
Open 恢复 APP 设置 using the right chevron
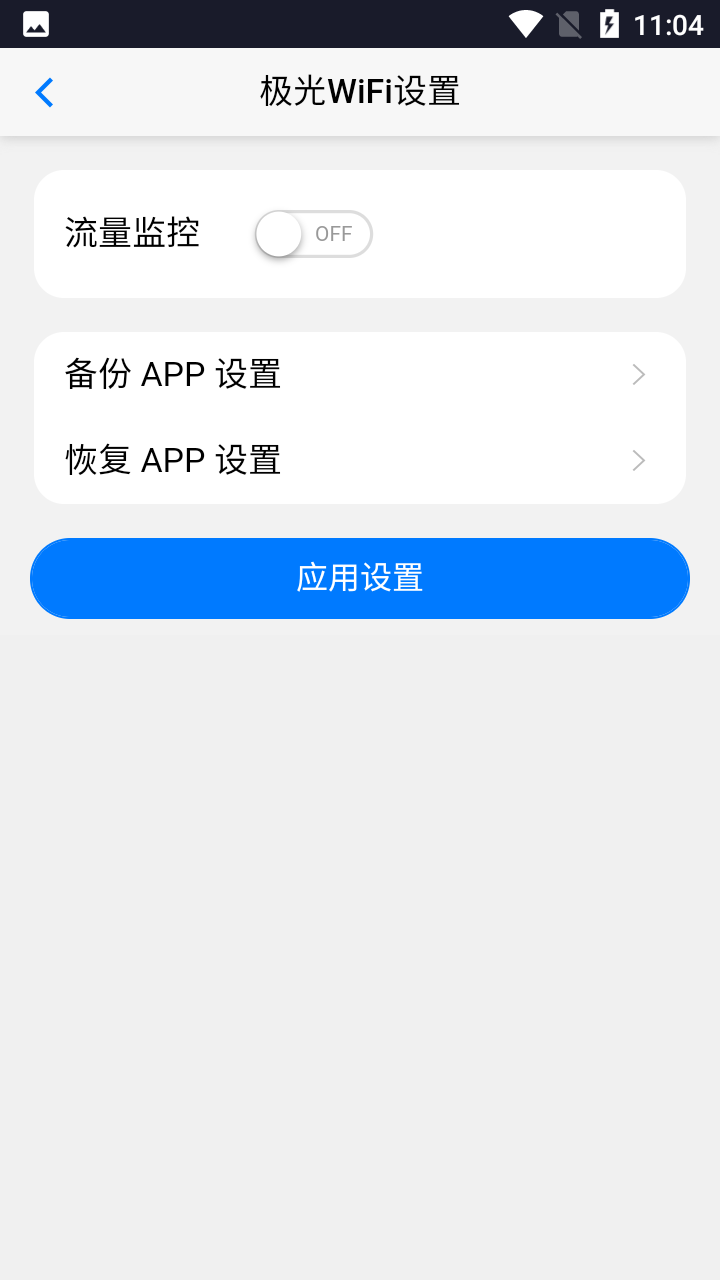[637, 461]
